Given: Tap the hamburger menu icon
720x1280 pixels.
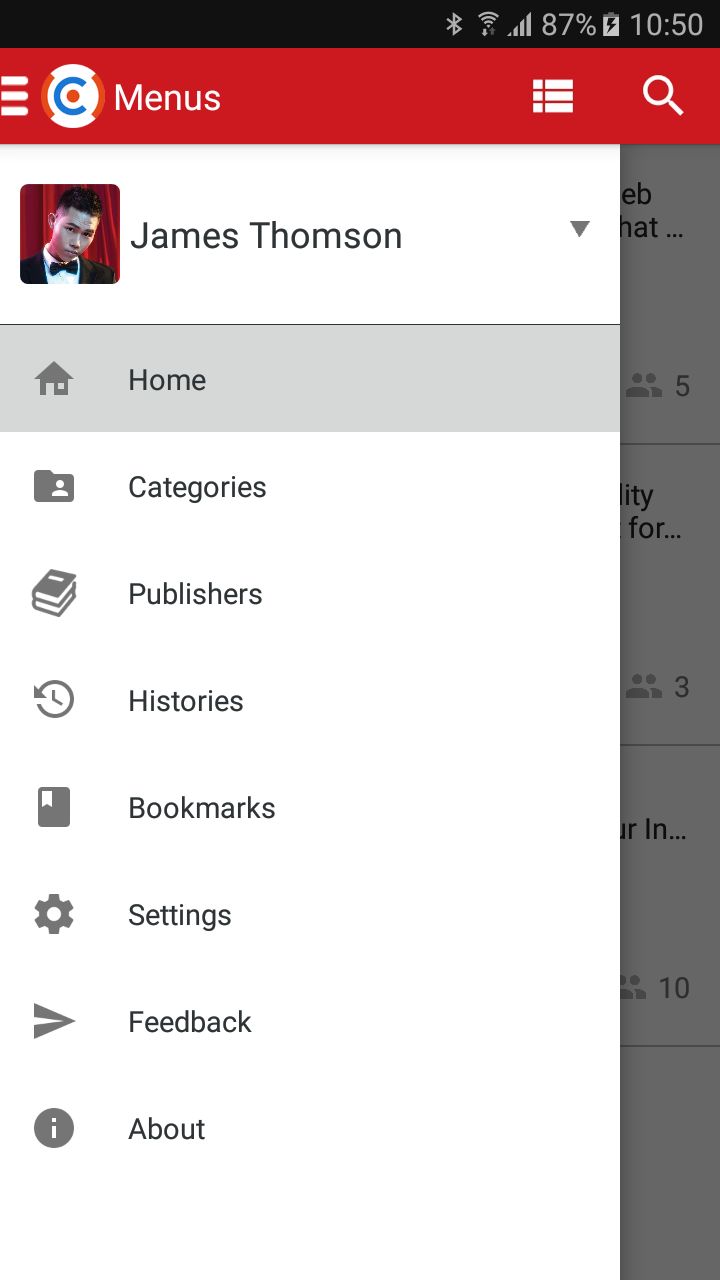Looking at the screenshot, I should 14,96.
